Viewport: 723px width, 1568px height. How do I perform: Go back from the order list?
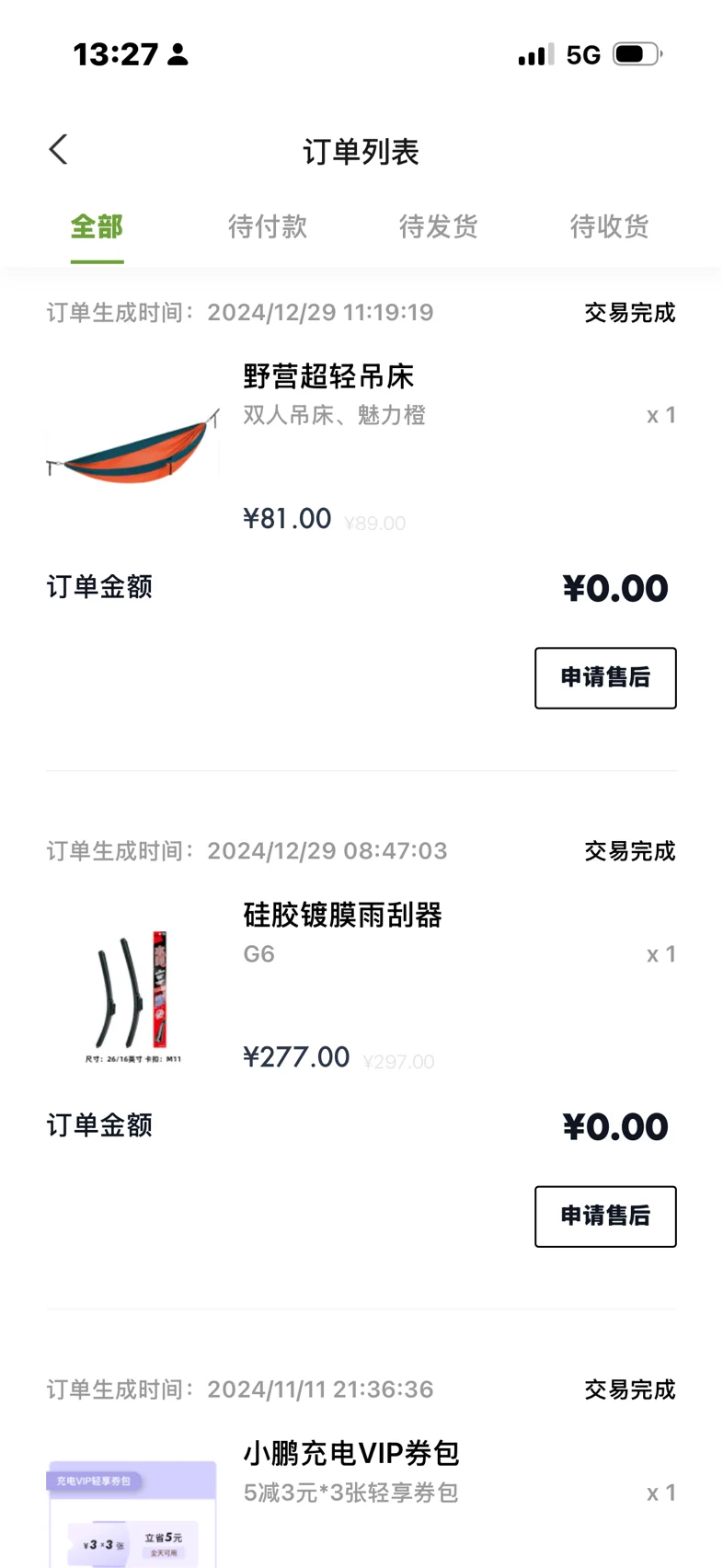point(59,150)
